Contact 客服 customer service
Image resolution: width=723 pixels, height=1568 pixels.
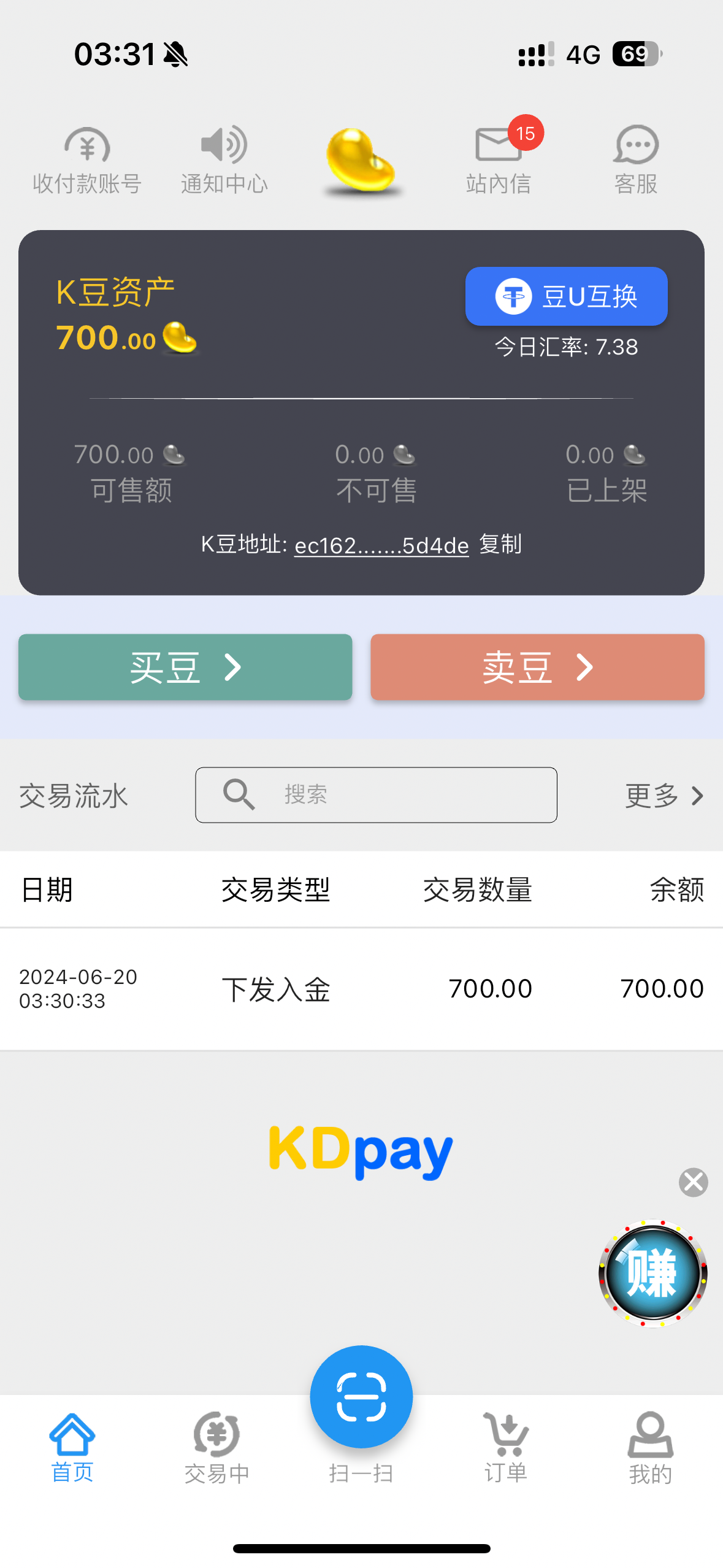point(636,160)
